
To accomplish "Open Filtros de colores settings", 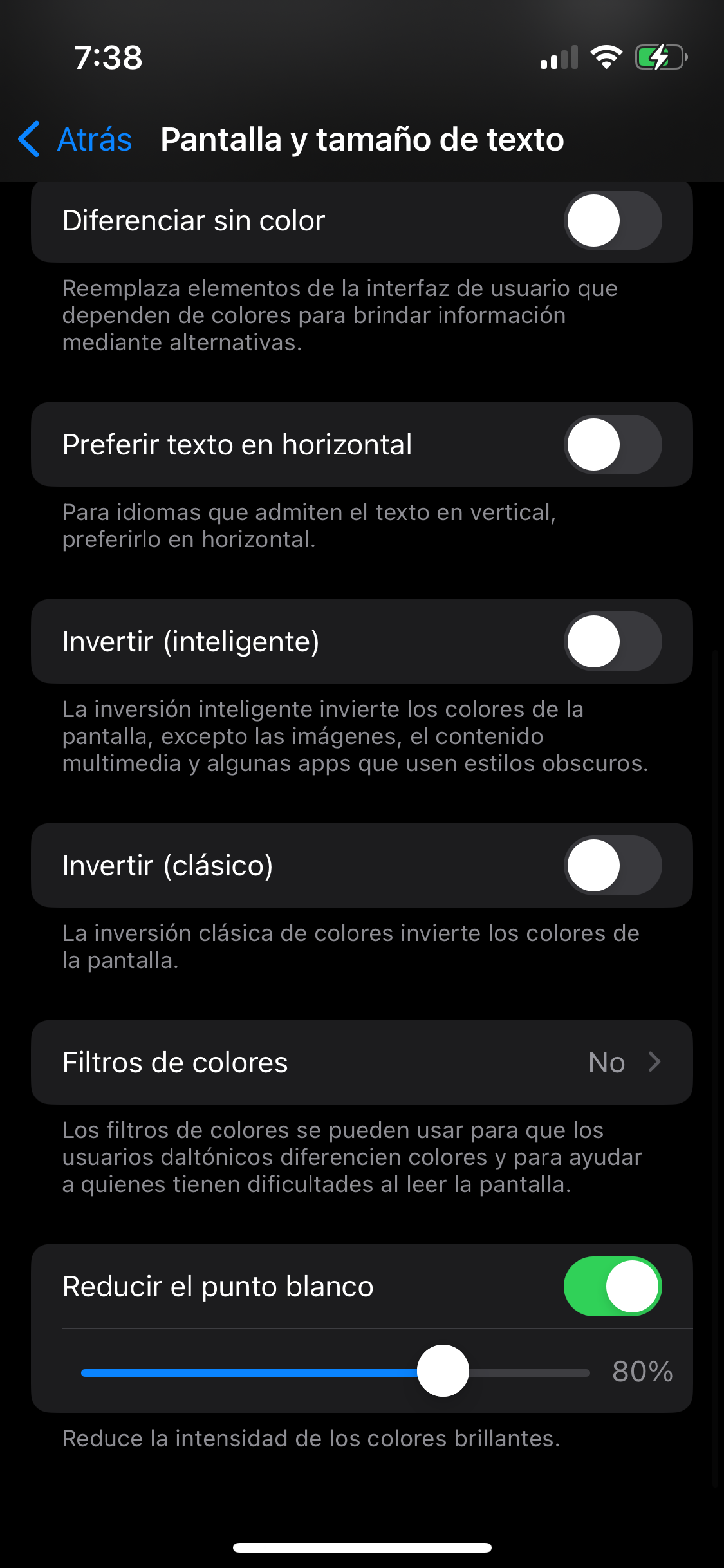I will tap(362, 1063).
